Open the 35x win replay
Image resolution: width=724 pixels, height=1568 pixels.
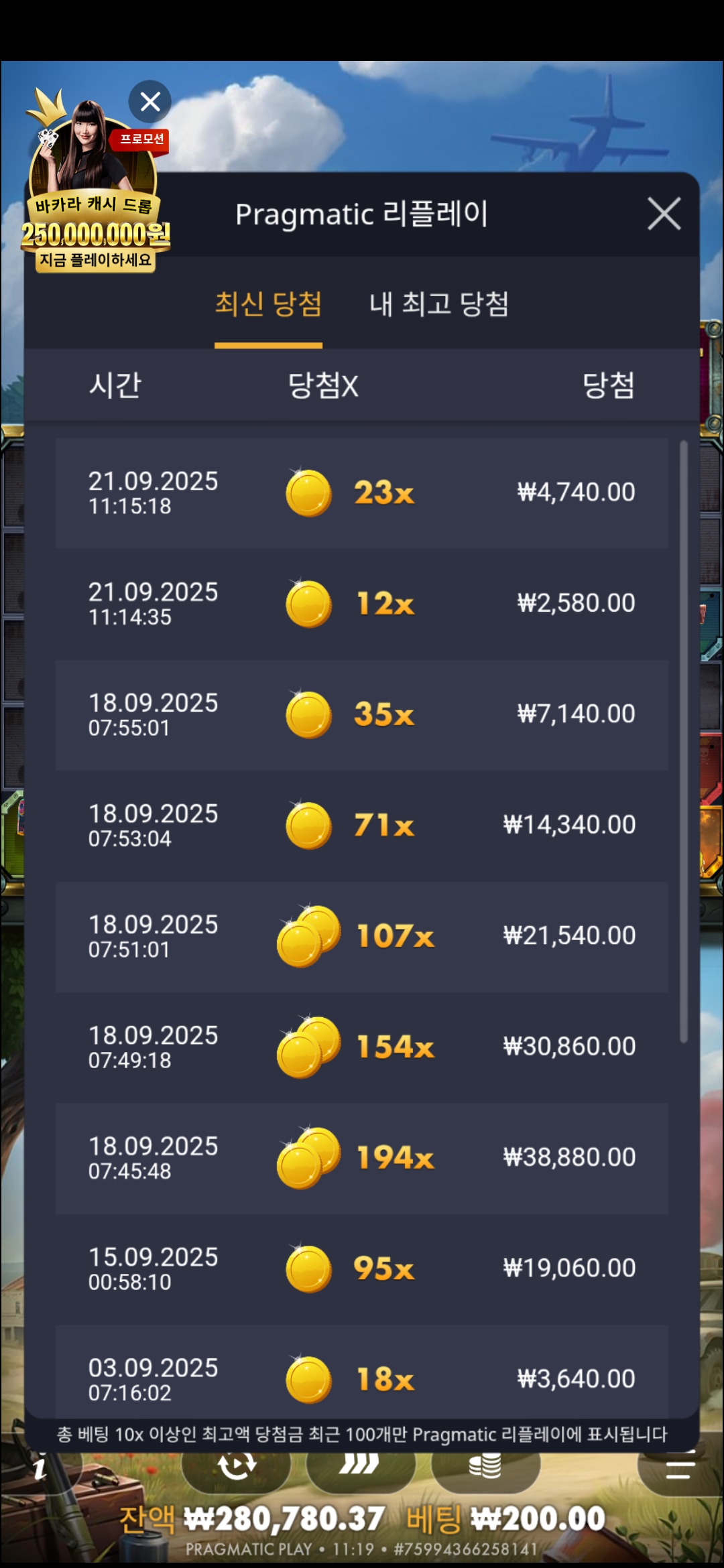click(x=362, y=714)
